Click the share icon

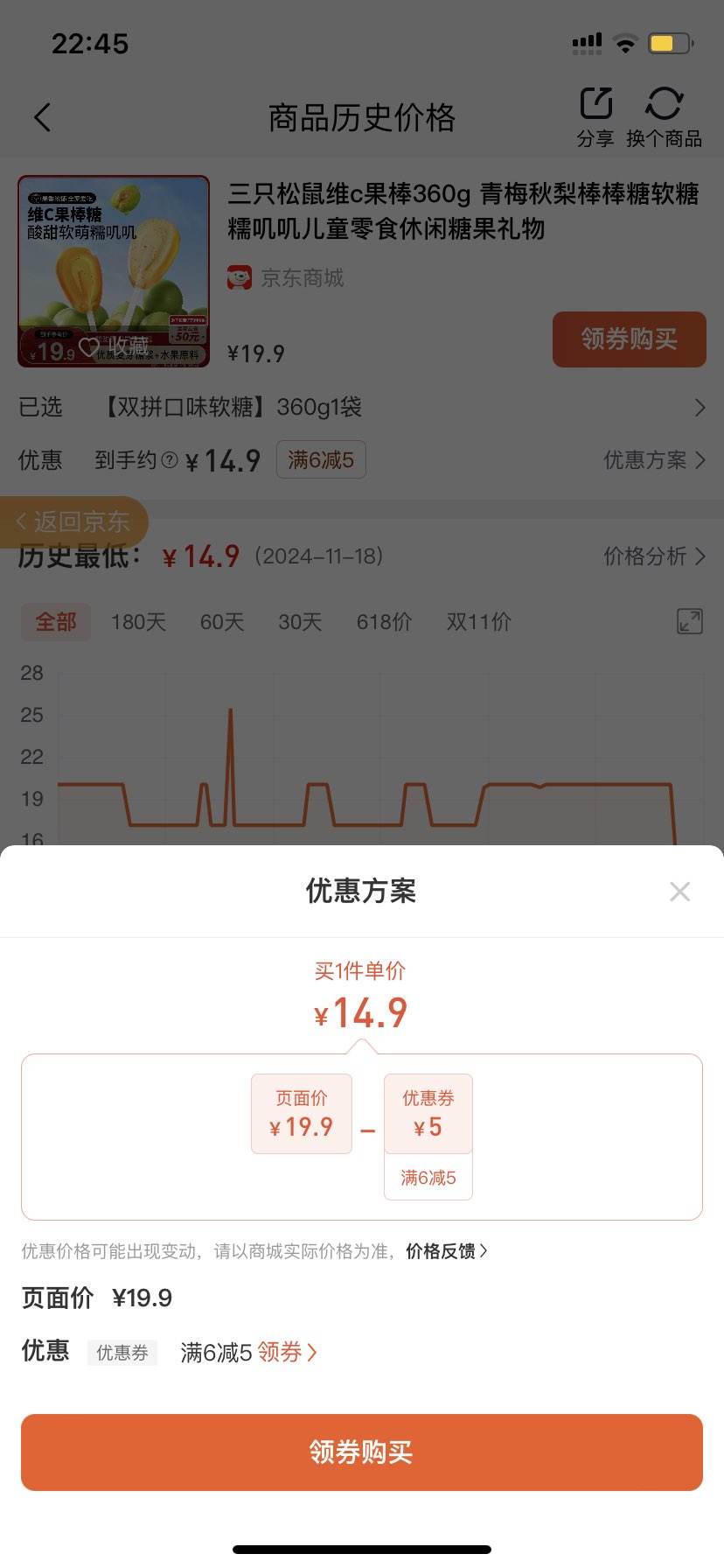pyautogui.click(x=595, y=103)
